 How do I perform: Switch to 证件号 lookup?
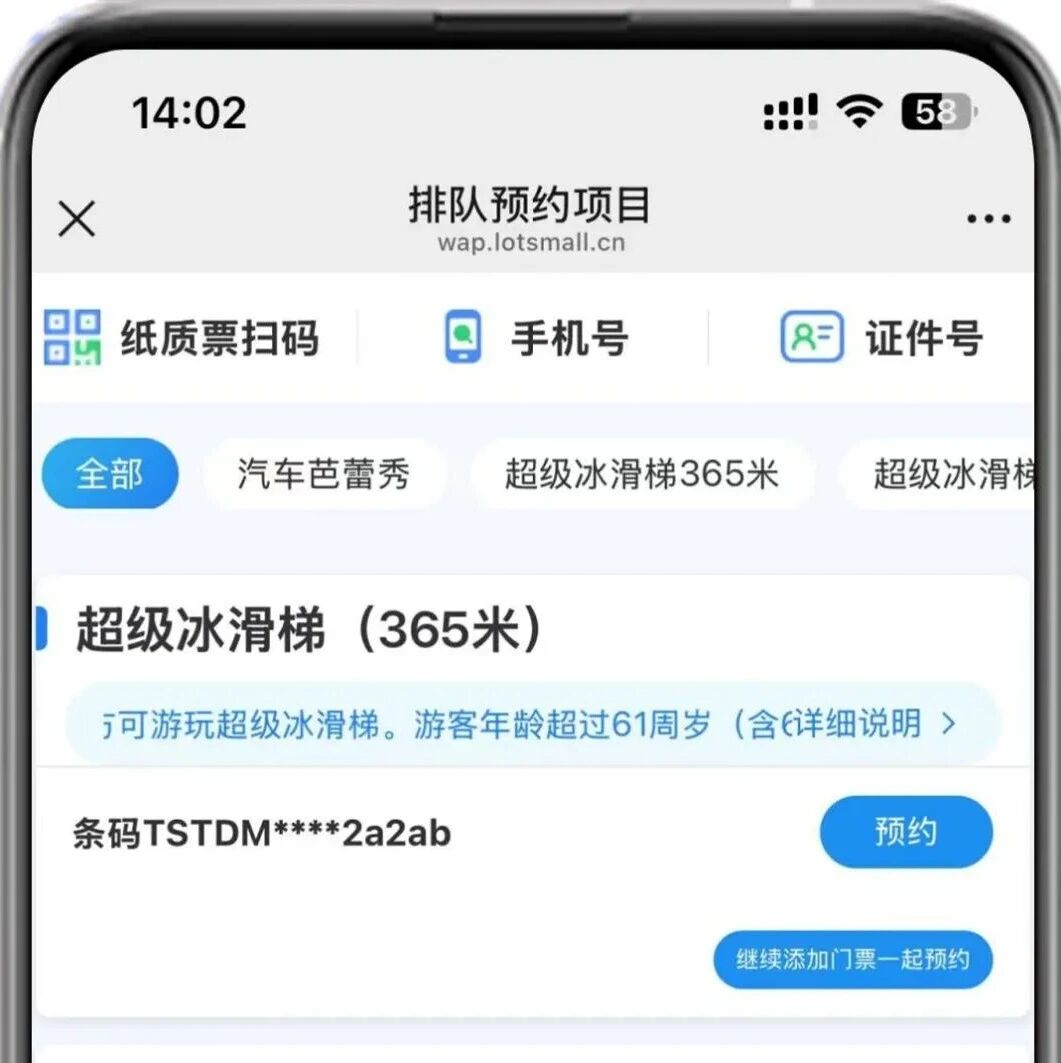[882, 338]
